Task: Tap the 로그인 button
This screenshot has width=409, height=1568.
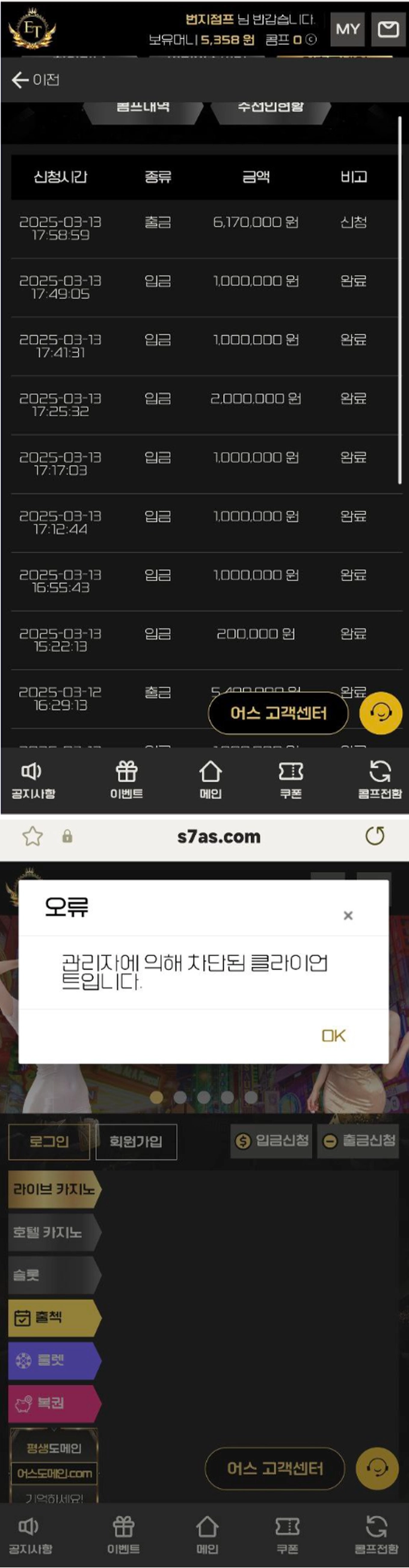Action: 49,1141
